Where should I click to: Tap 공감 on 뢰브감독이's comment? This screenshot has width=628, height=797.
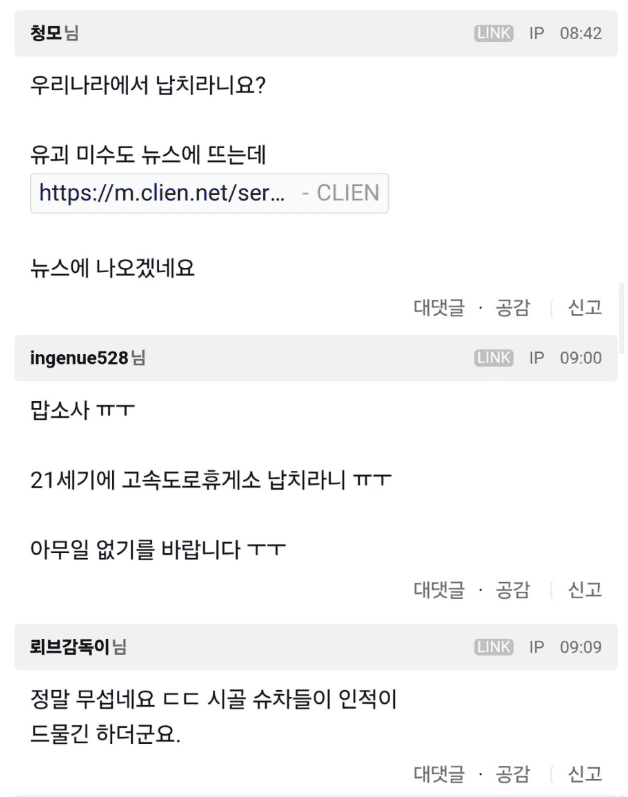[x=512, y=773]
